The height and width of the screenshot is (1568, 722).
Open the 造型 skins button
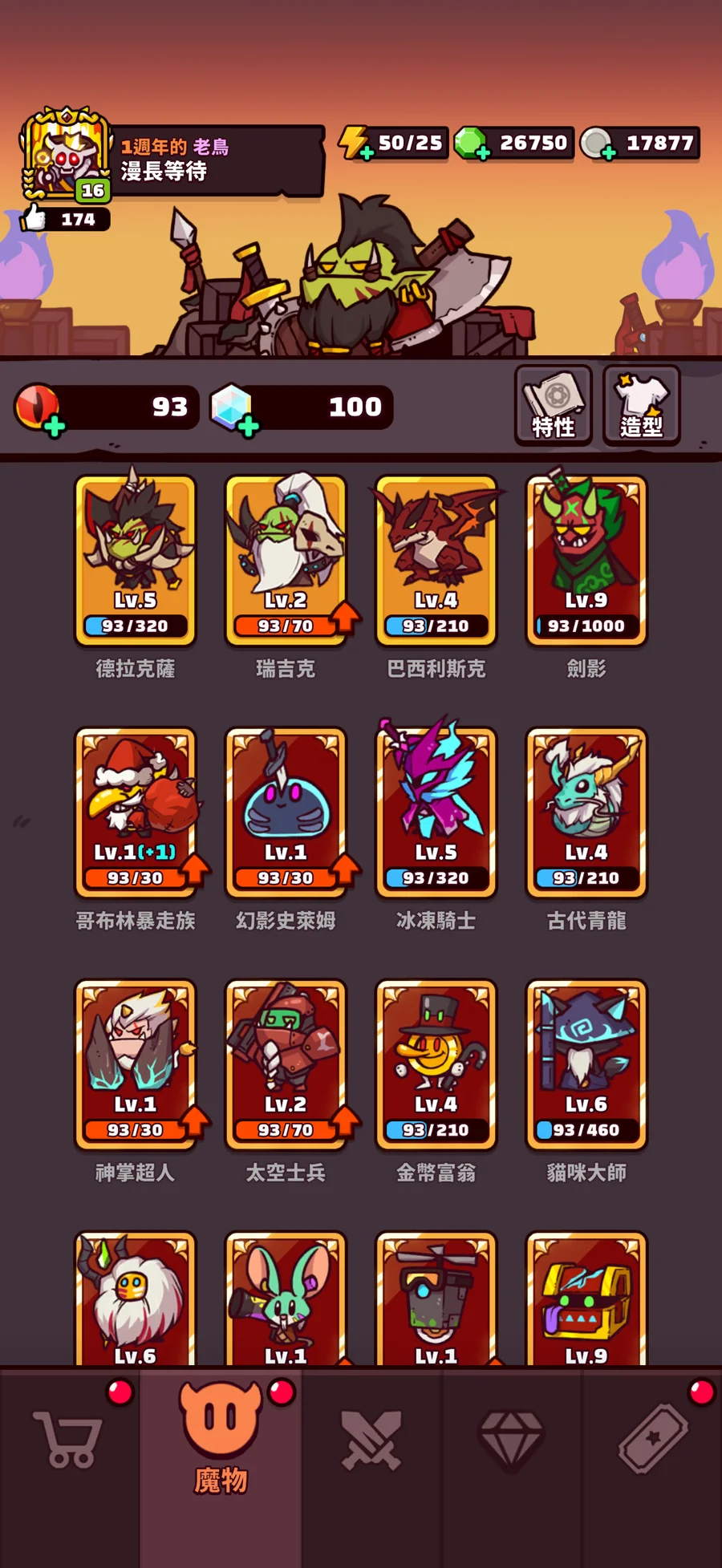641,406
